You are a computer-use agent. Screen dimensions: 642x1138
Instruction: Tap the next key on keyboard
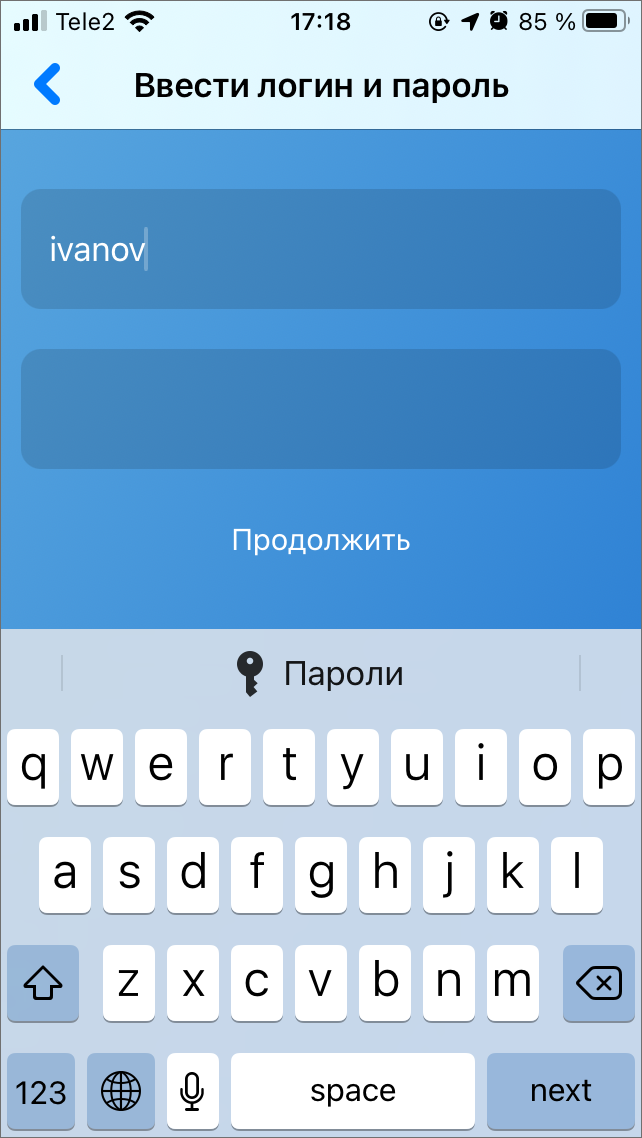[x=561, y=1091]
